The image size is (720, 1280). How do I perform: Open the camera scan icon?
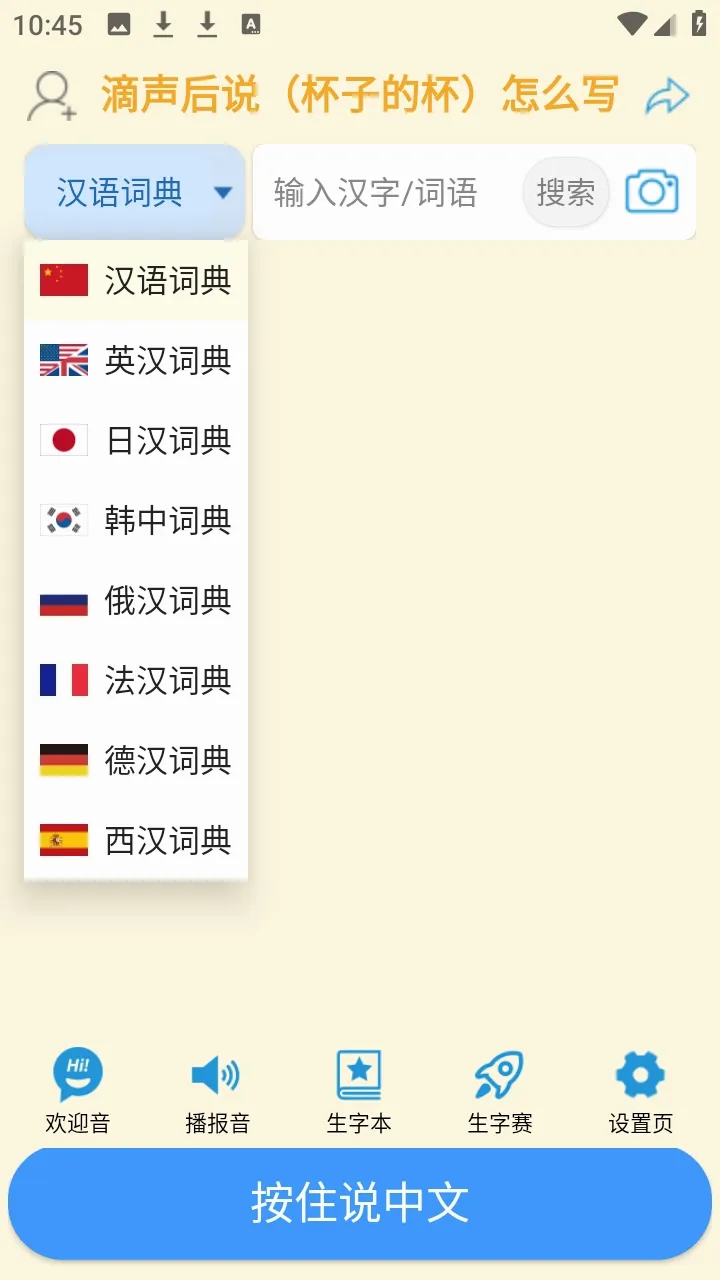pos(652,191)
